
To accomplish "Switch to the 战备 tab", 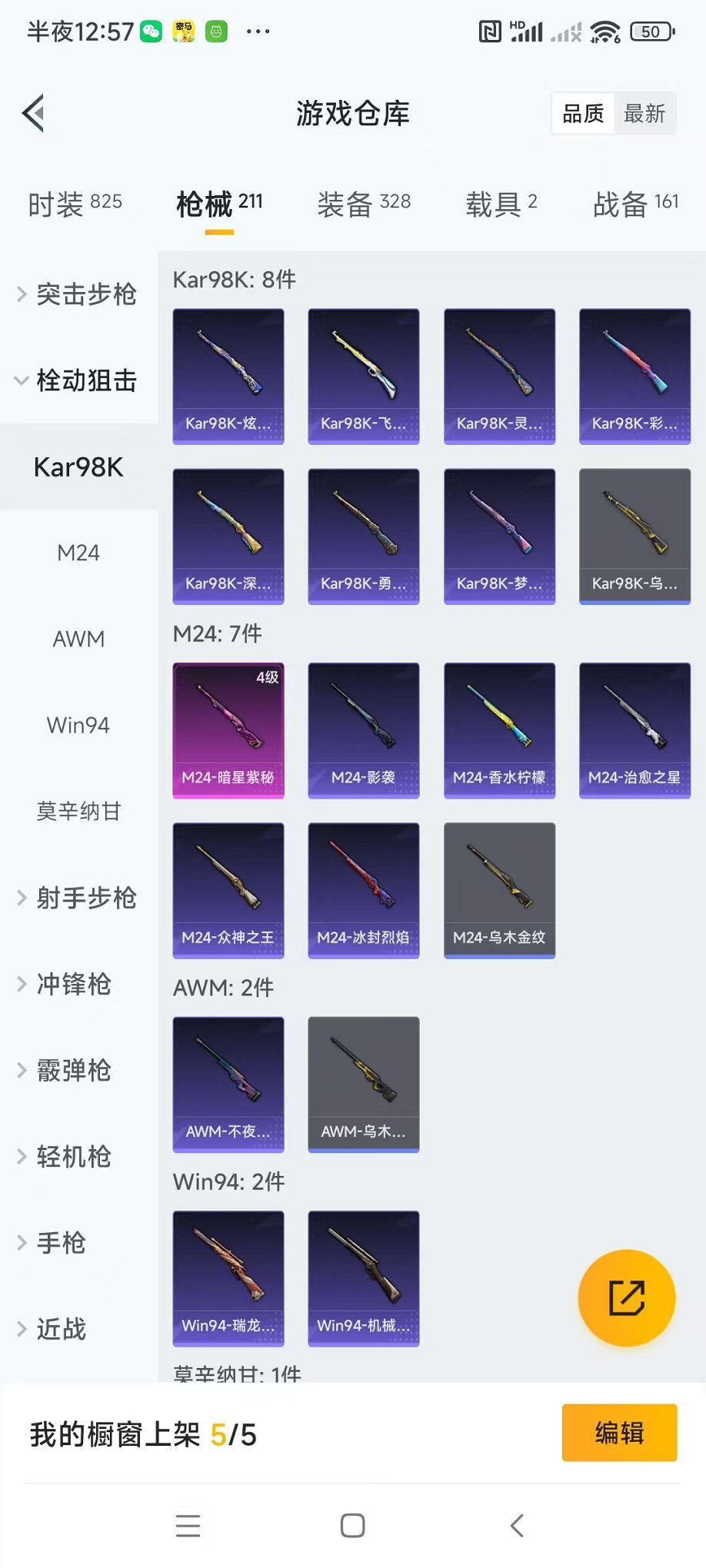I will tap(635, 204).
